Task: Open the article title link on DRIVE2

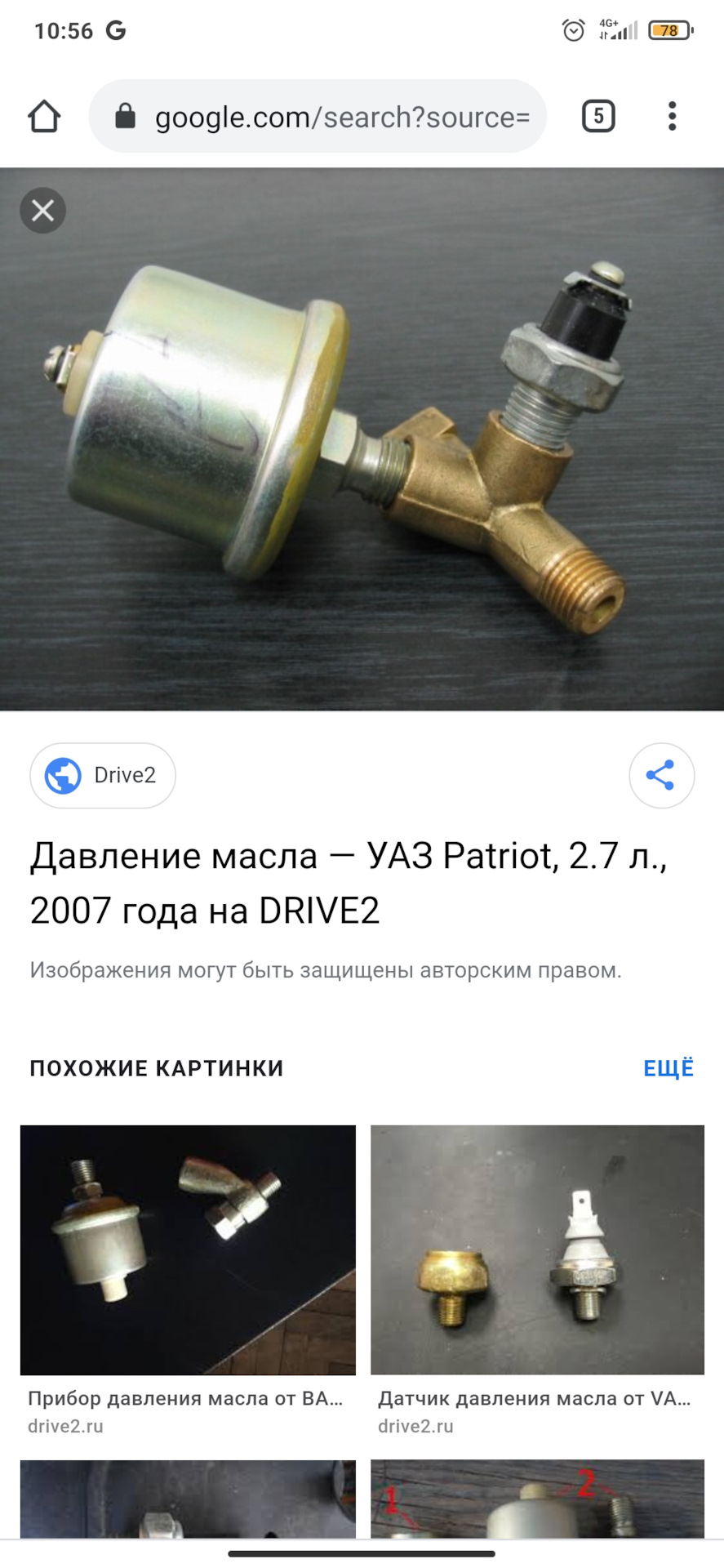Action: [349, 883]
